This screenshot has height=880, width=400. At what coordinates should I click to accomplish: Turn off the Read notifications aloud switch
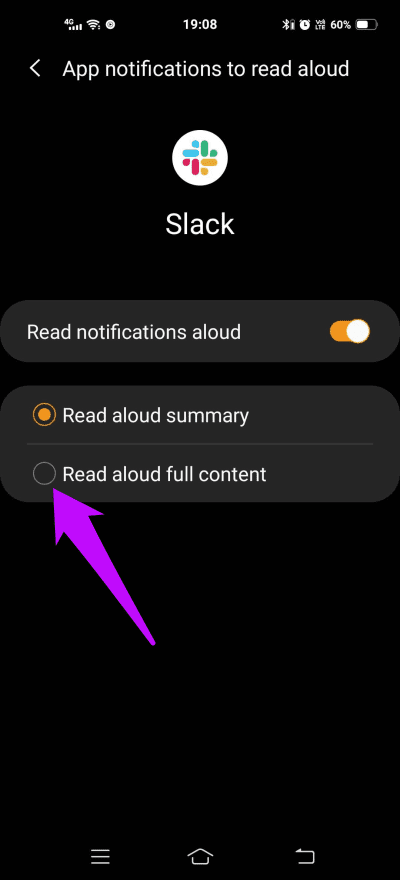click(350, 332)
